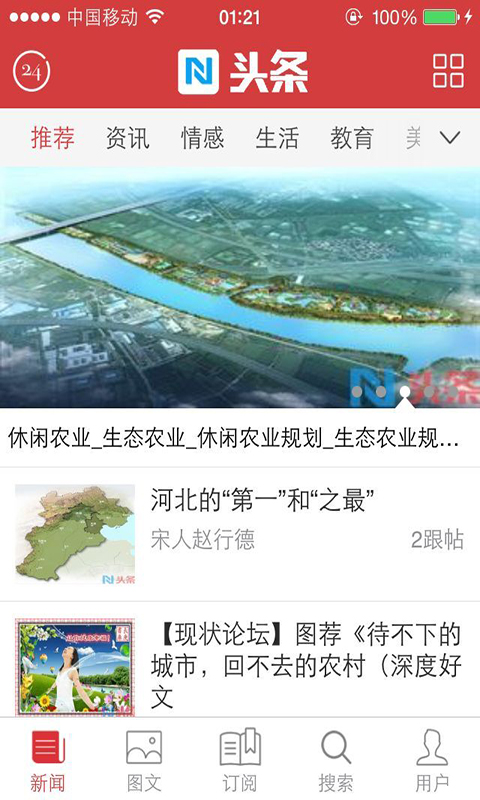Open the 【现状论坛】 article

click(240, 660)
